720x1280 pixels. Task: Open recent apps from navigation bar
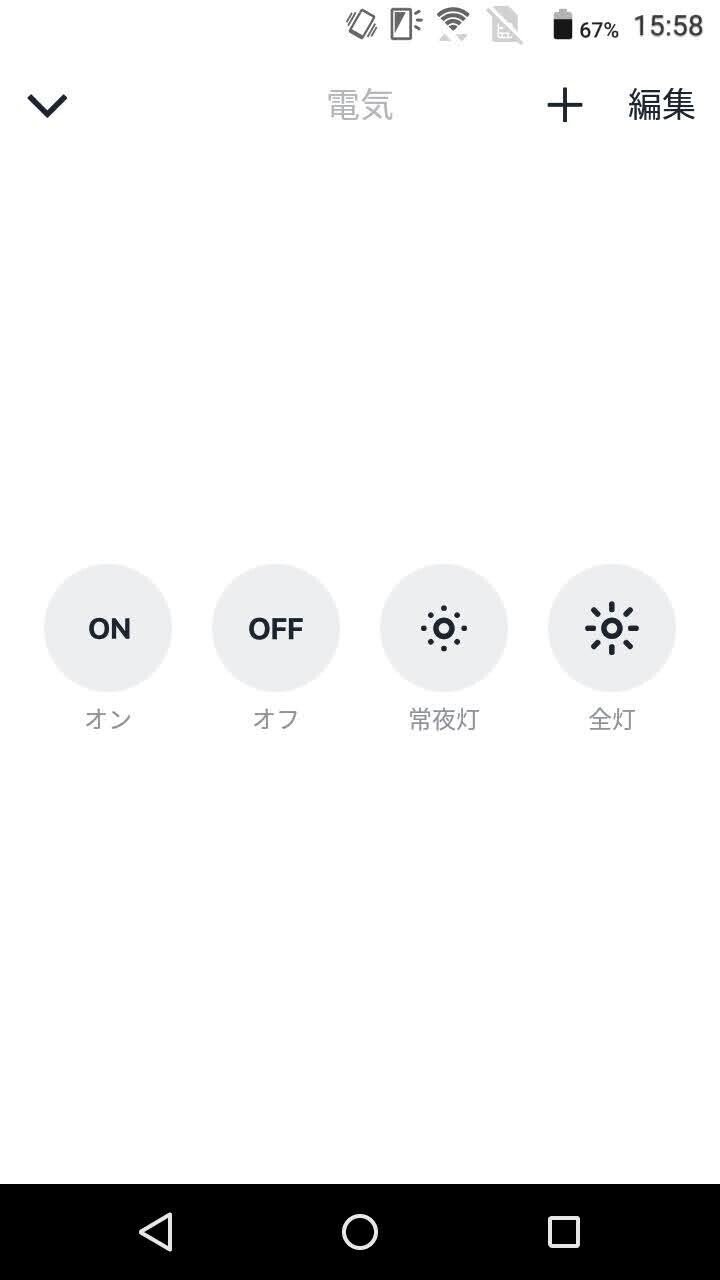click(x=564, y=1232)
